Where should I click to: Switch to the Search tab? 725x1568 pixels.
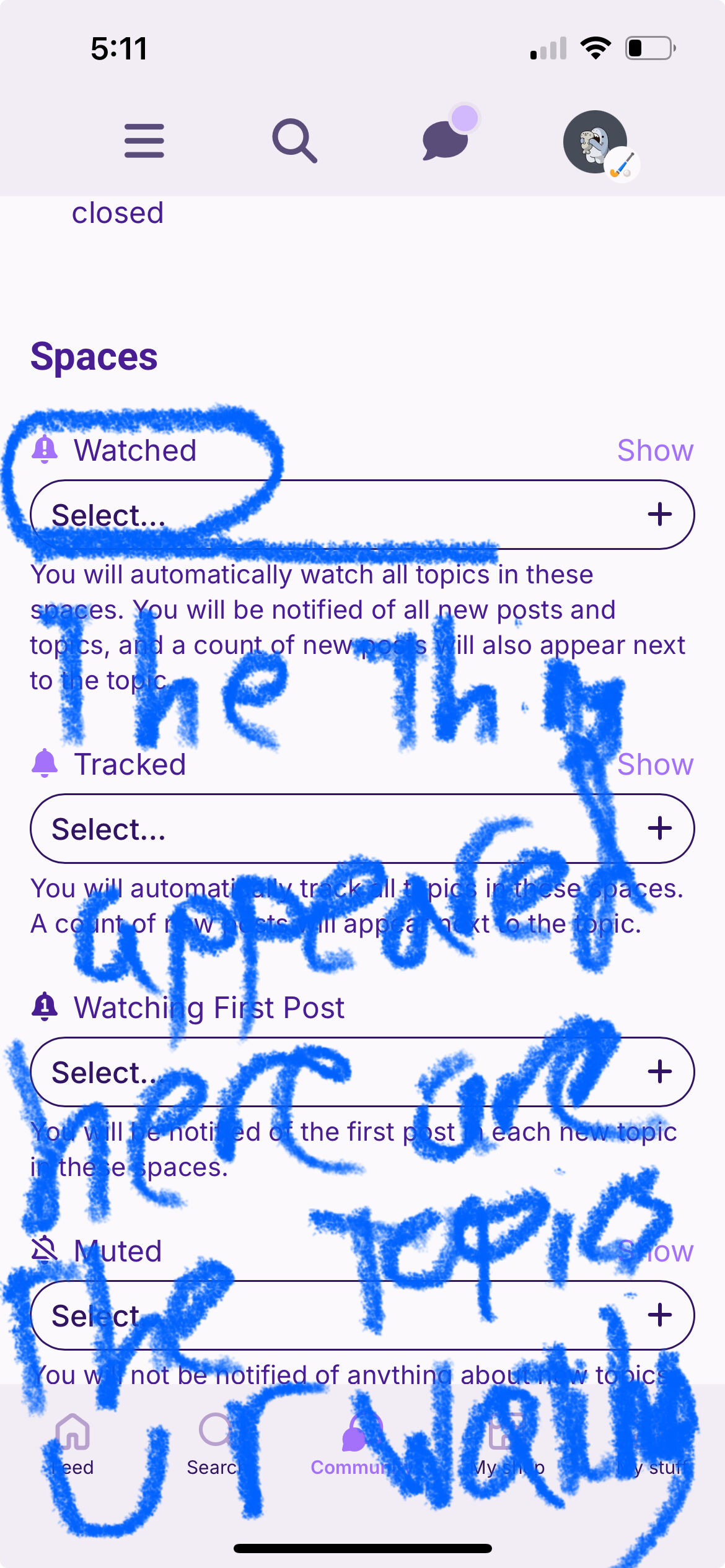(216, 1445)
